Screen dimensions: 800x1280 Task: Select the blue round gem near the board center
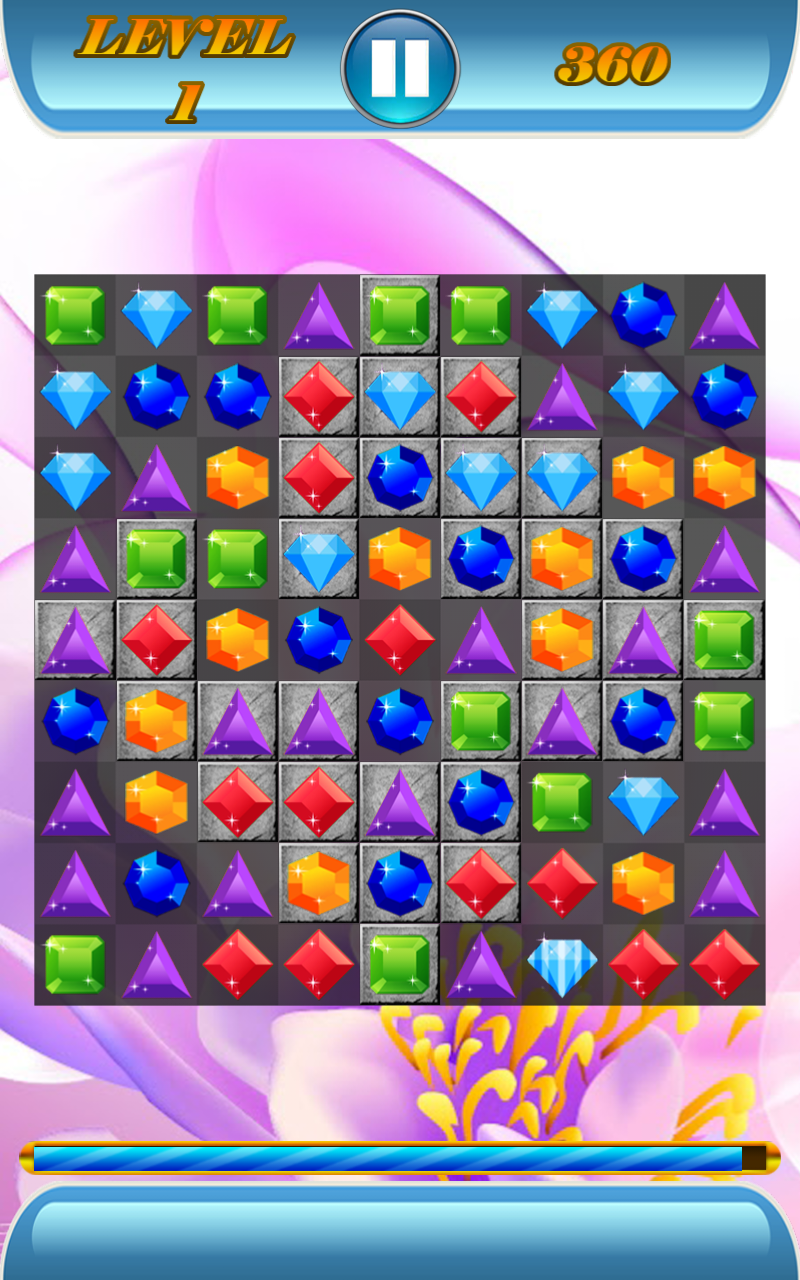tap(319, 641)
